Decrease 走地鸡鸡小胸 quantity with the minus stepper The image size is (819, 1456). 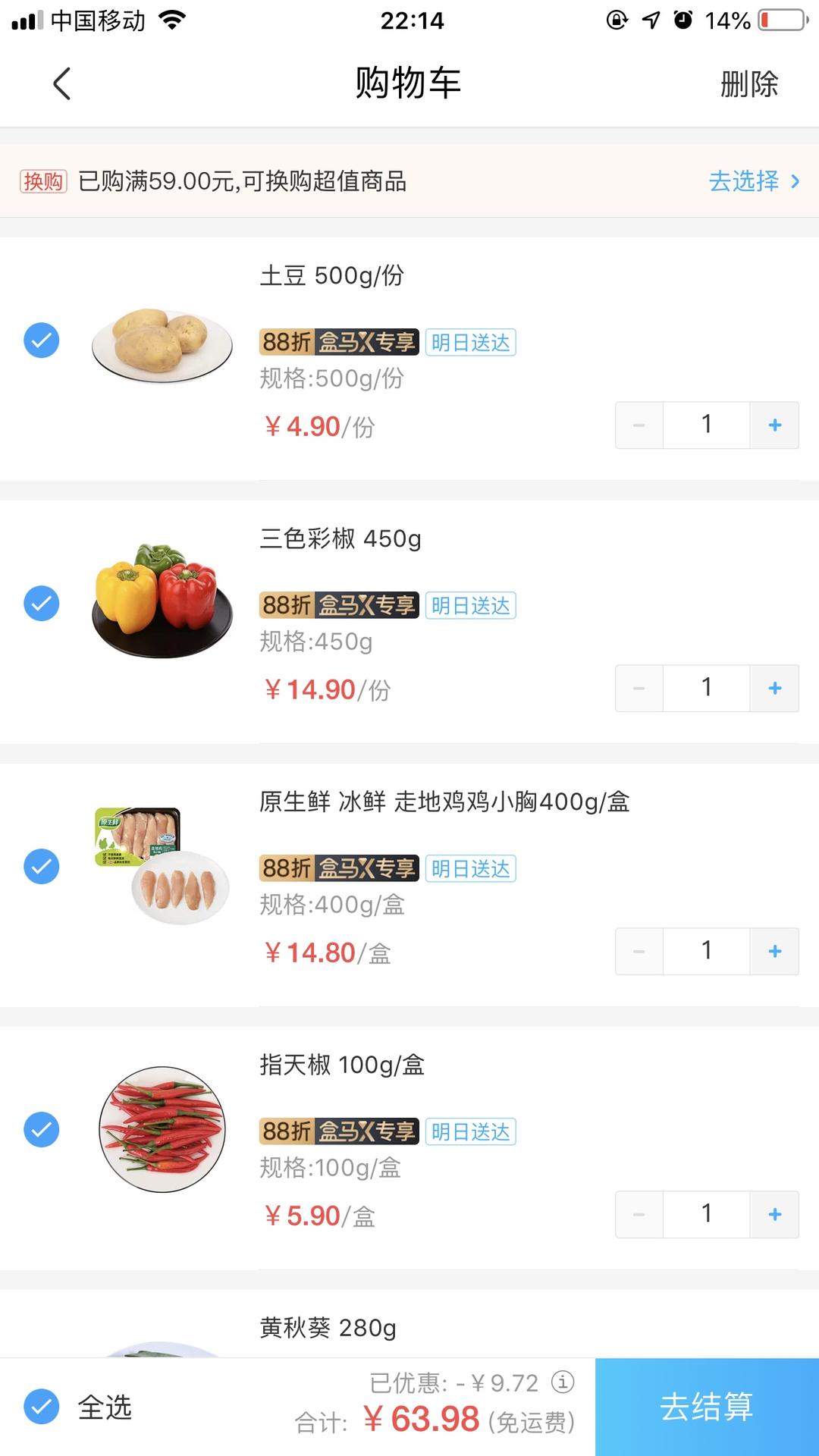[x=638, y=951]
